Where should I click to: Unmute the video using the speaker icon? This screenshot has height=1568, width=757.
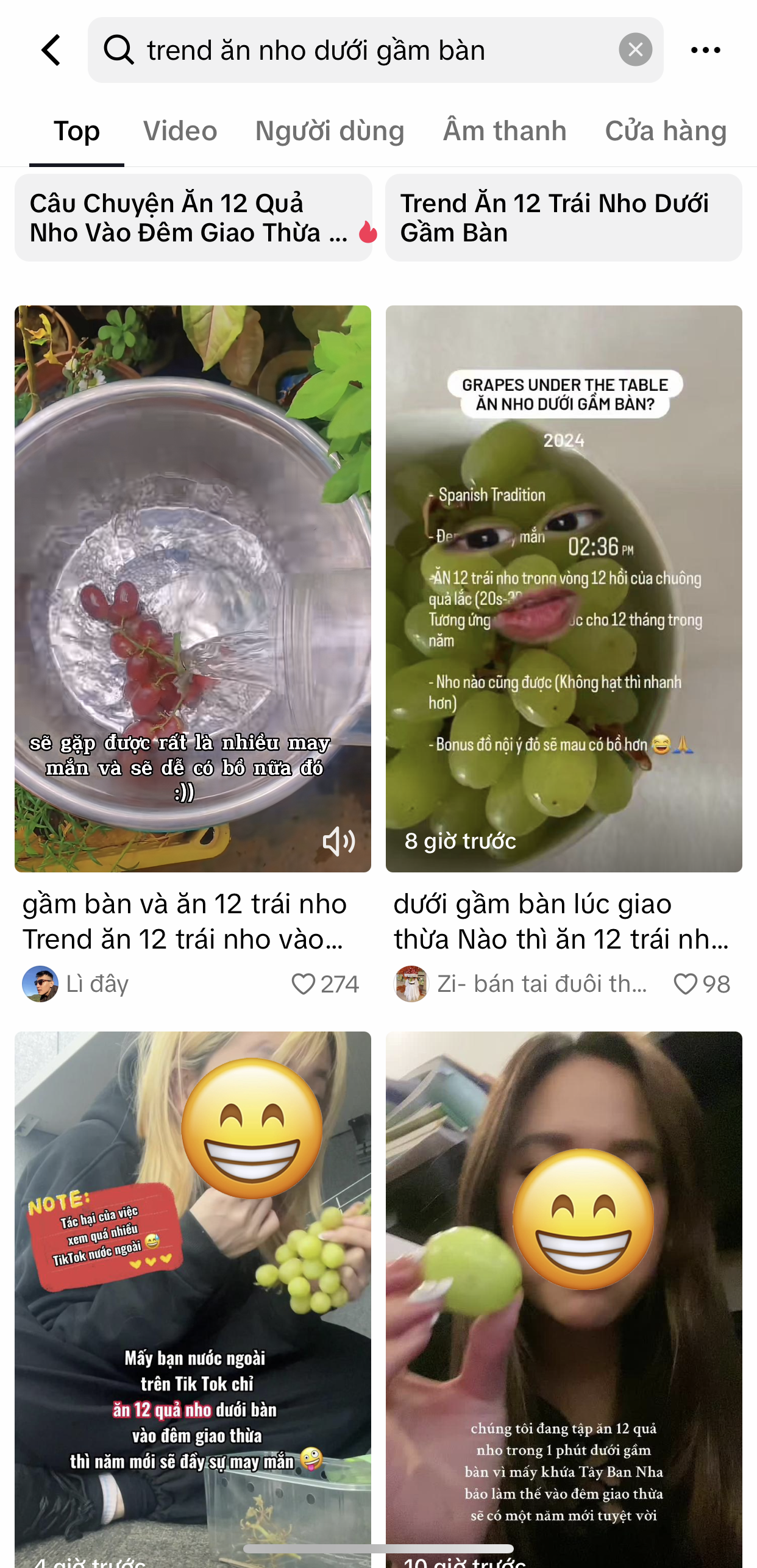coord(339,842)
